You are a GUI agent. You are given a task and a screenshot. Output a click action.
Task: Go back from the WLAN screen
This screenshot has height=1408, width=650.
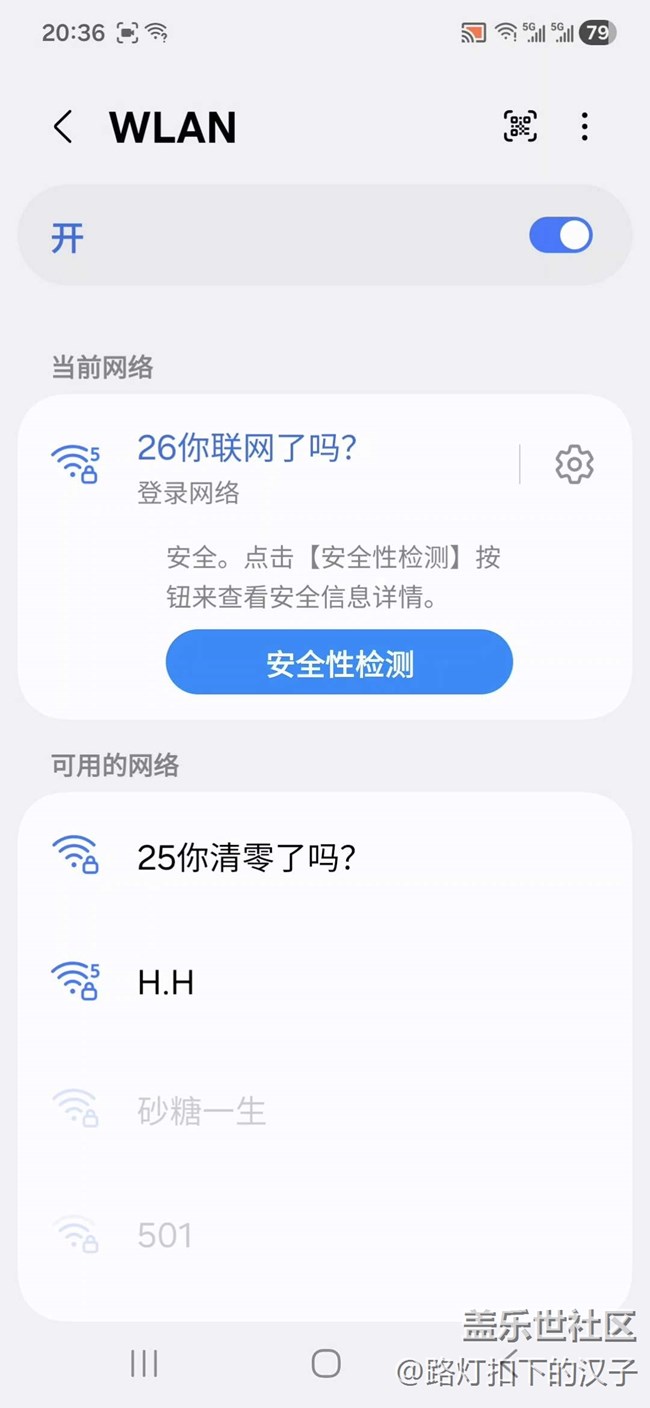point(63,127)
